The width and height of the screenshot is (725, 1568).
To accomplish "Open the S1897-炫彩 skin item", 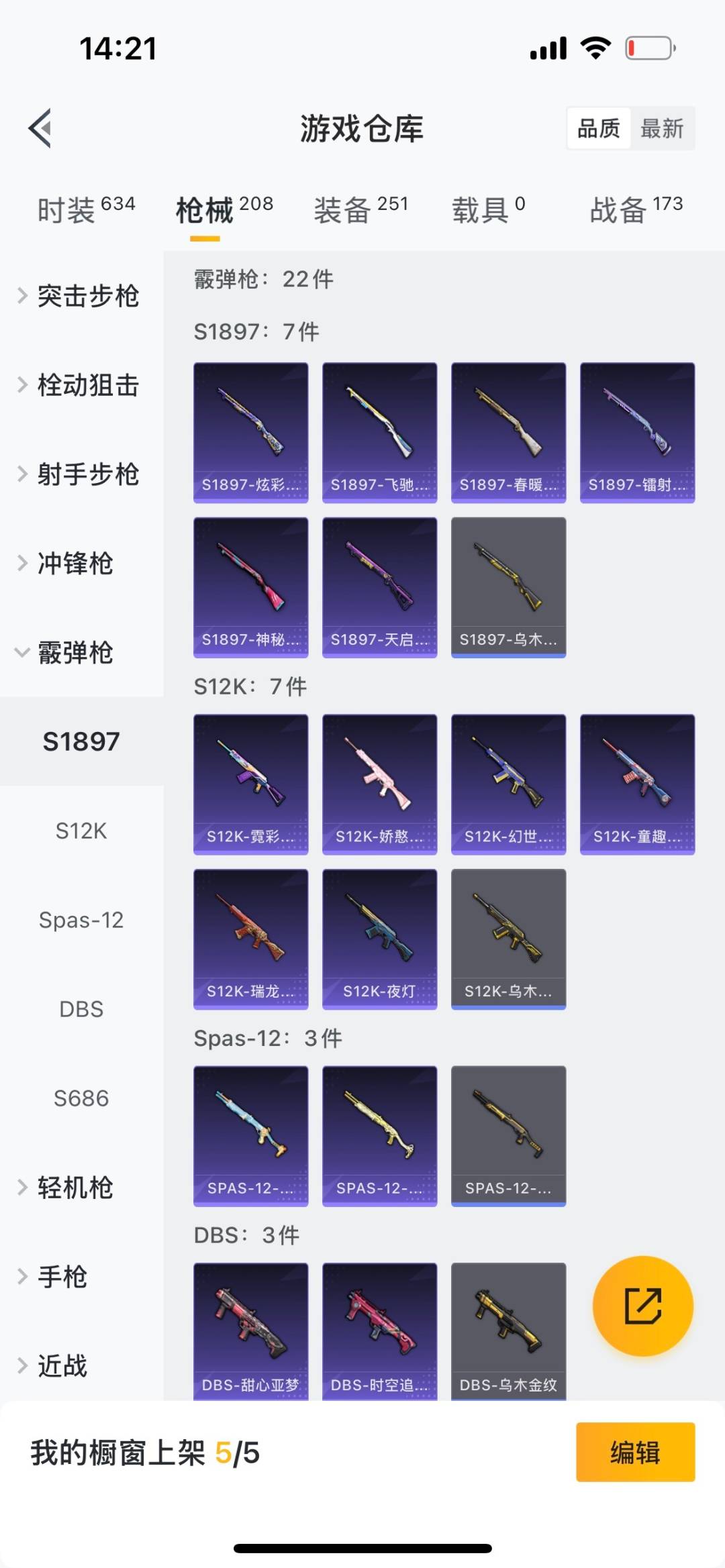I will pos(251,433).
